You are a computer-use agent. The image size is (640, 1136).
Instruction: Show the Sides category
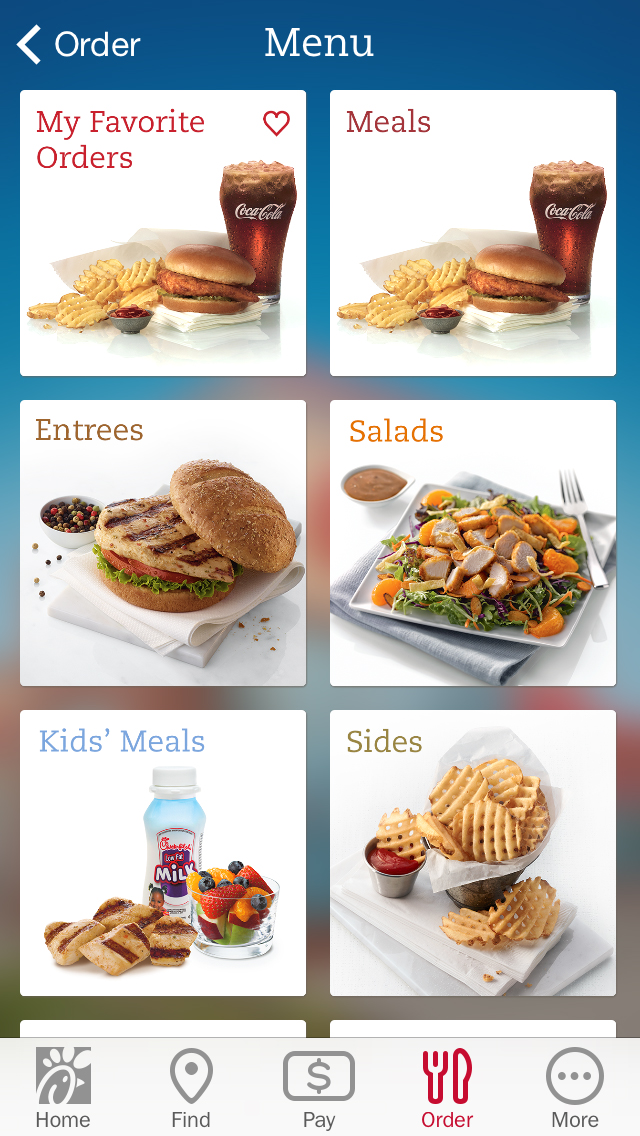coord(473,853)
